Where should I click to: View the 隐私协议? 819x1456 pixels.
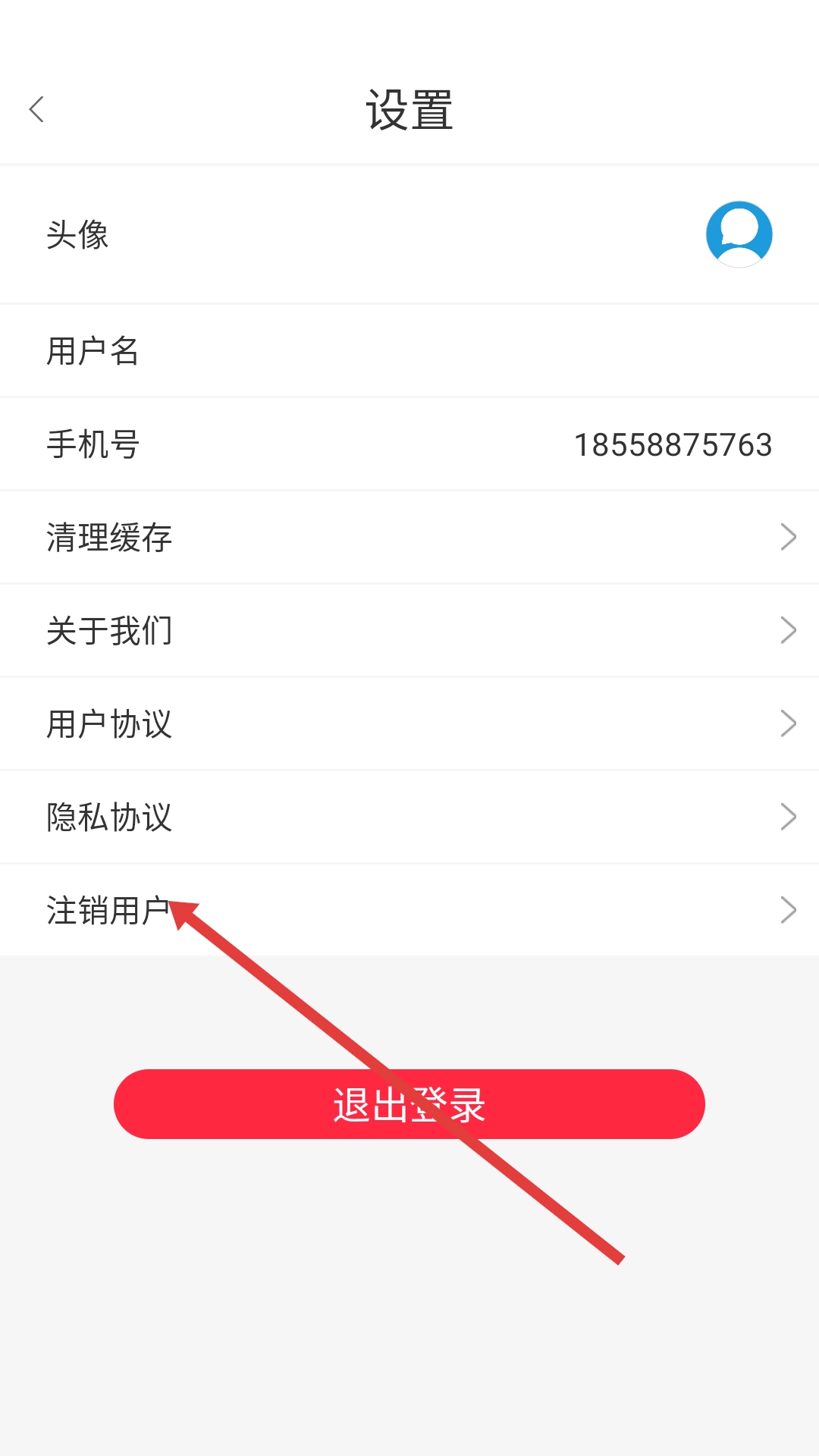(409, 817)
